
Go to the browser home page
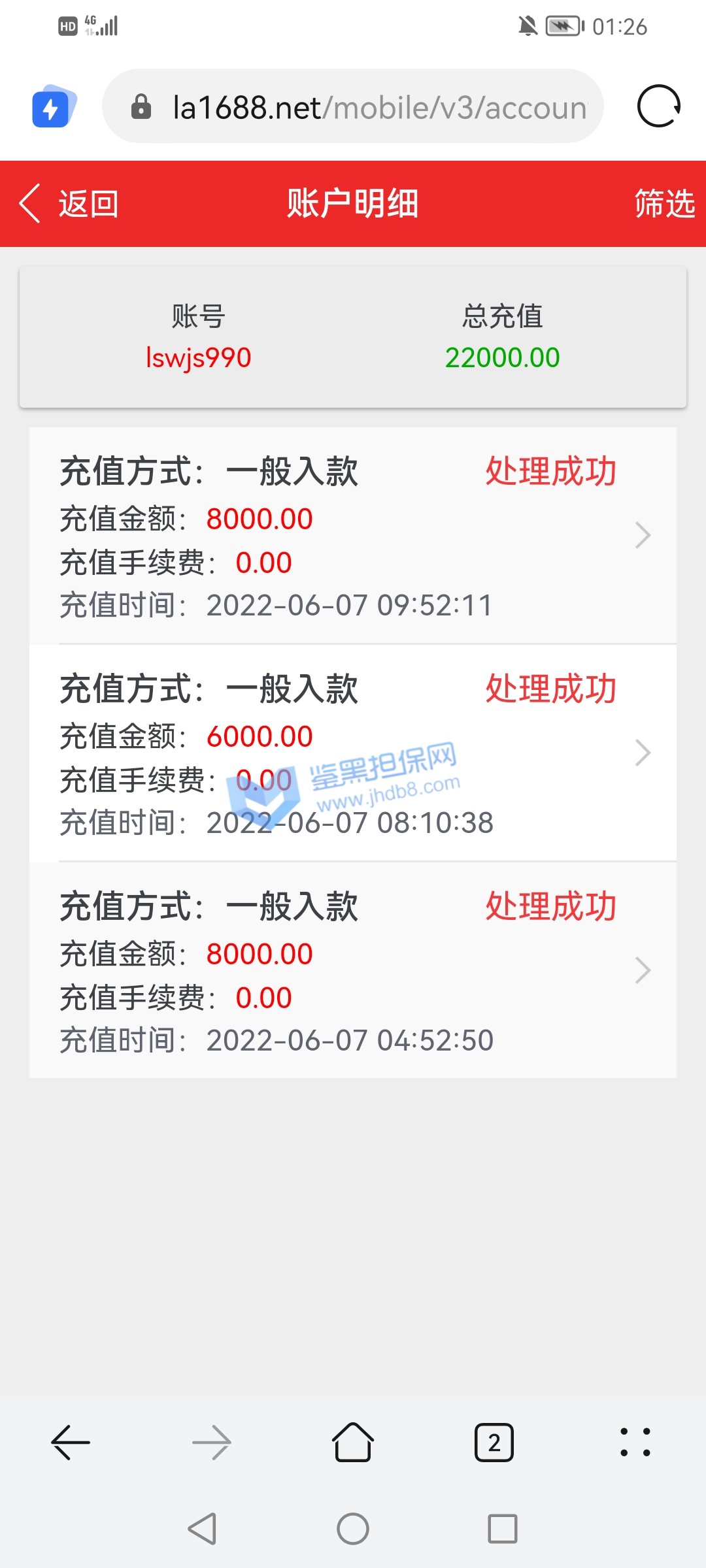[x=353, y=1442]
